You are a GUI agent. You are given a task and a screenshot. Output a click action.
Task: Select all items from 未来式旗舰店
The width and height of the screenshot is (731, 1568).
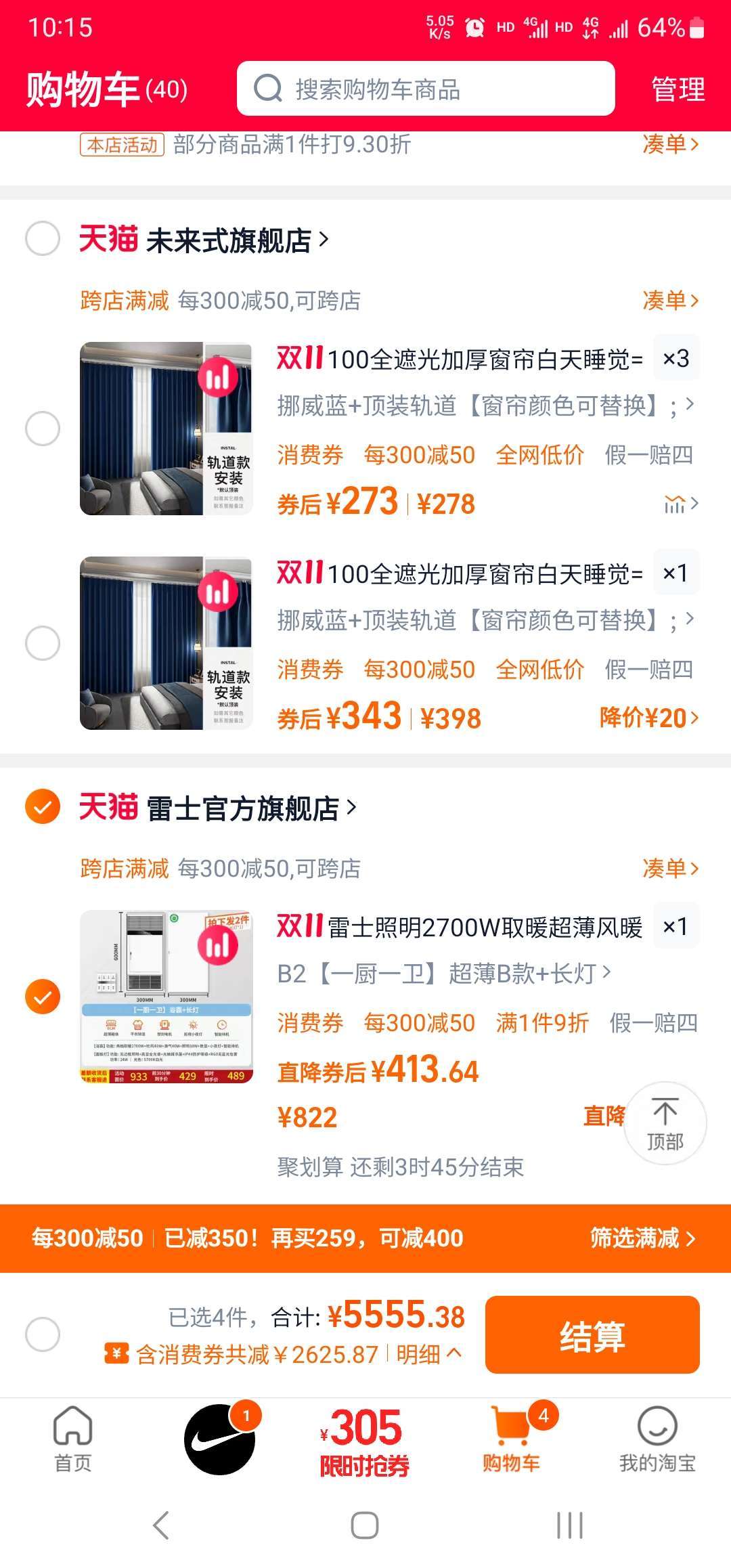(x=43, y=238)
